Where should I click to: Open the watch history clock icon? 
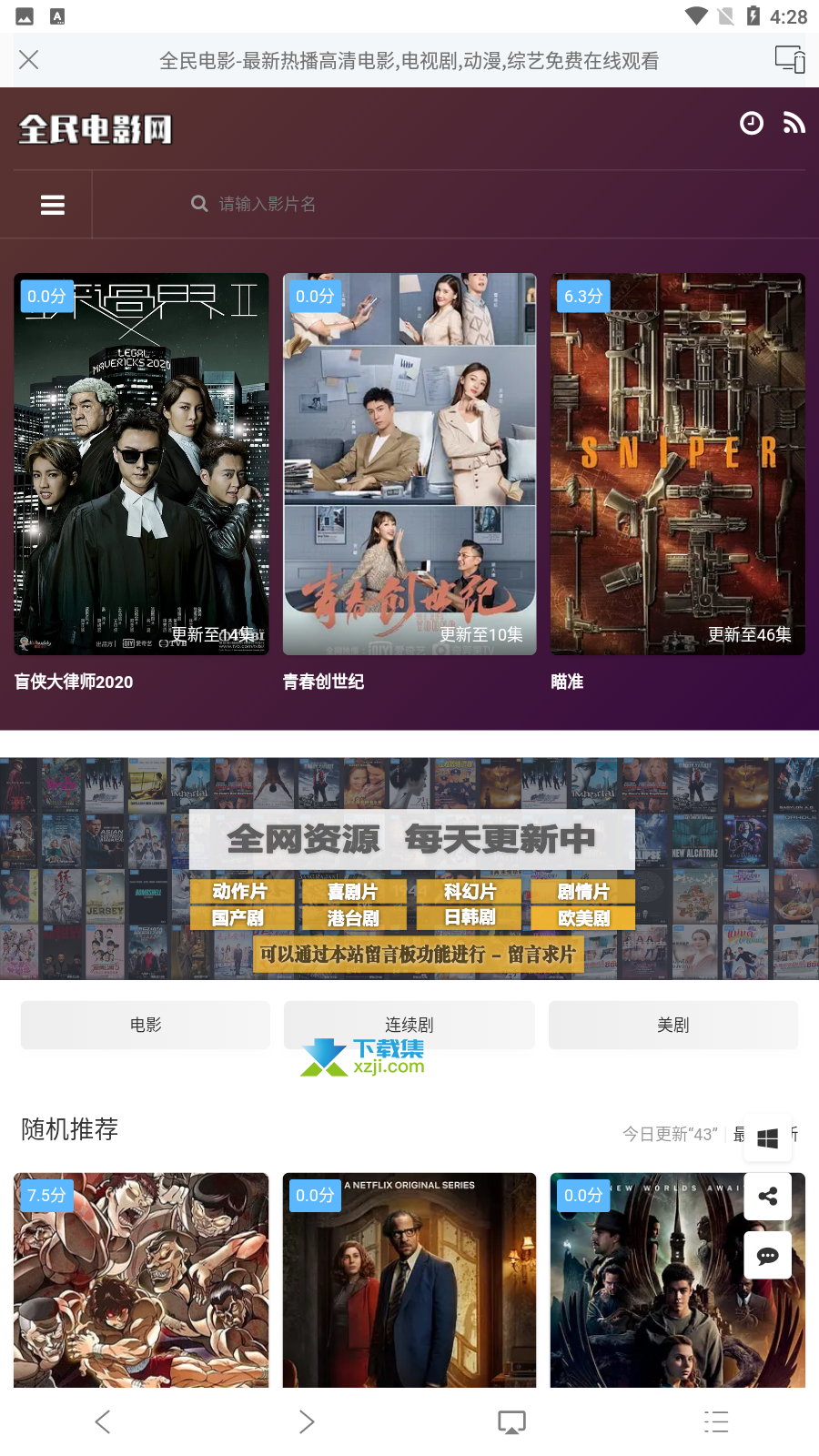point(752,123)
